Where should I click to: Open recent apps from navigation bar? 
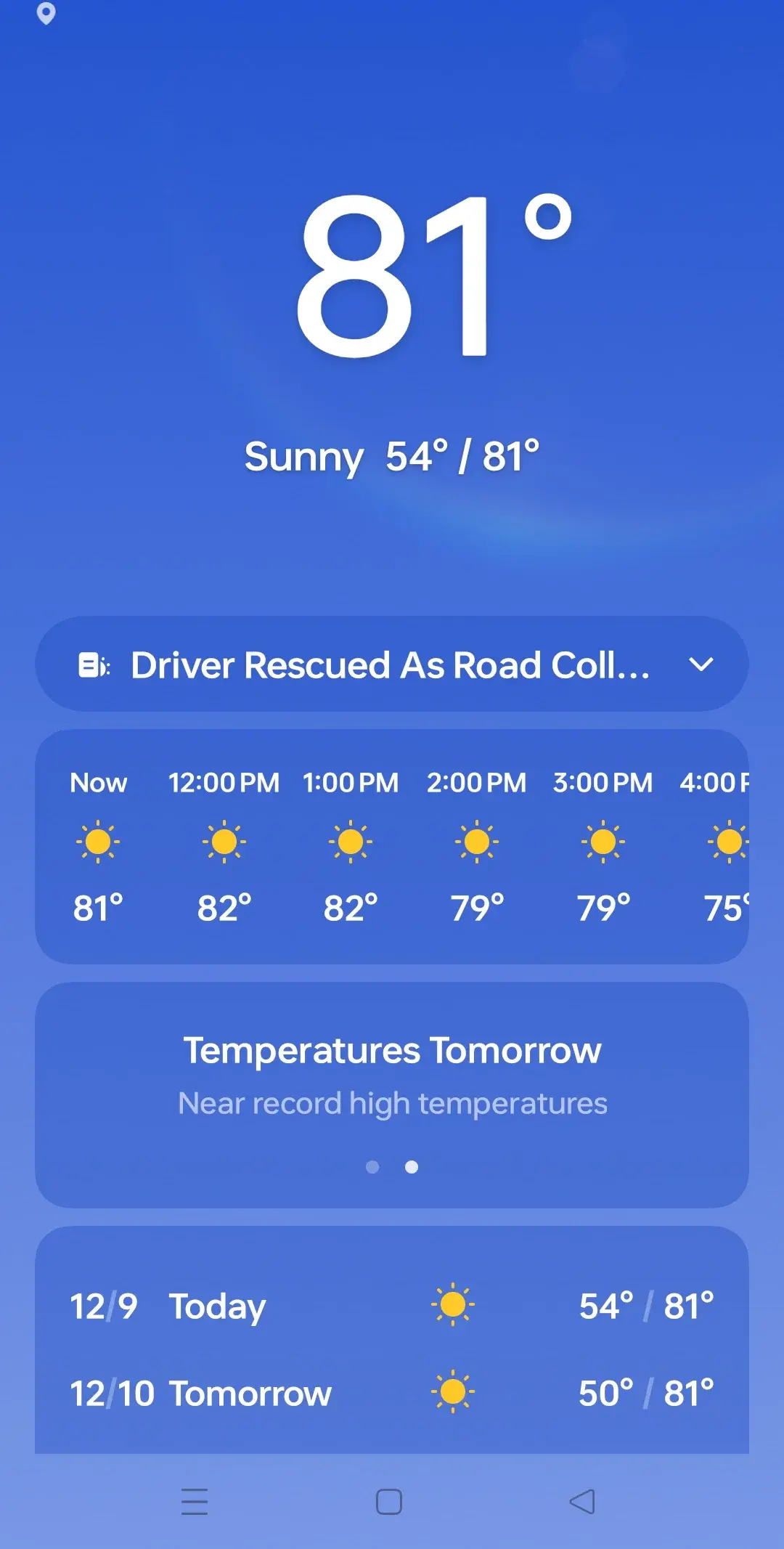(x=195, y=1501)
